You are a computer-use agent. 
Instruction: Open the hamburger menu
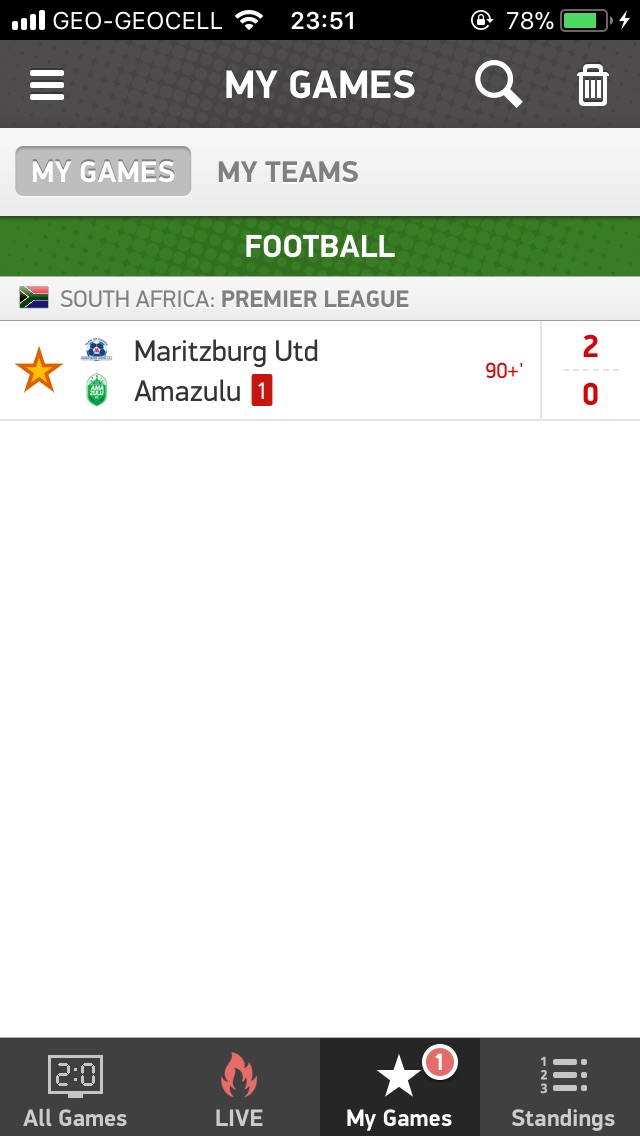(47, 85)
